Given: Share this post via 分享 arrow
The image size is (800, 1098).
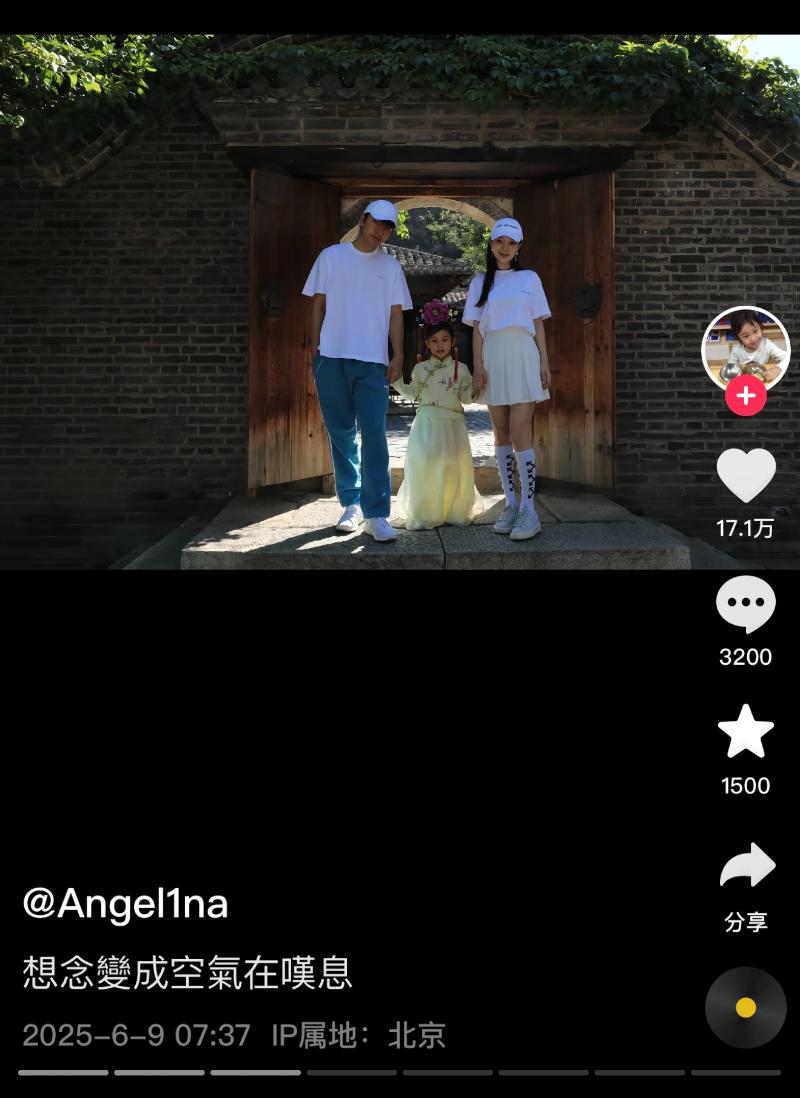Looking at the screenshot, I should (x=746, y=866).
